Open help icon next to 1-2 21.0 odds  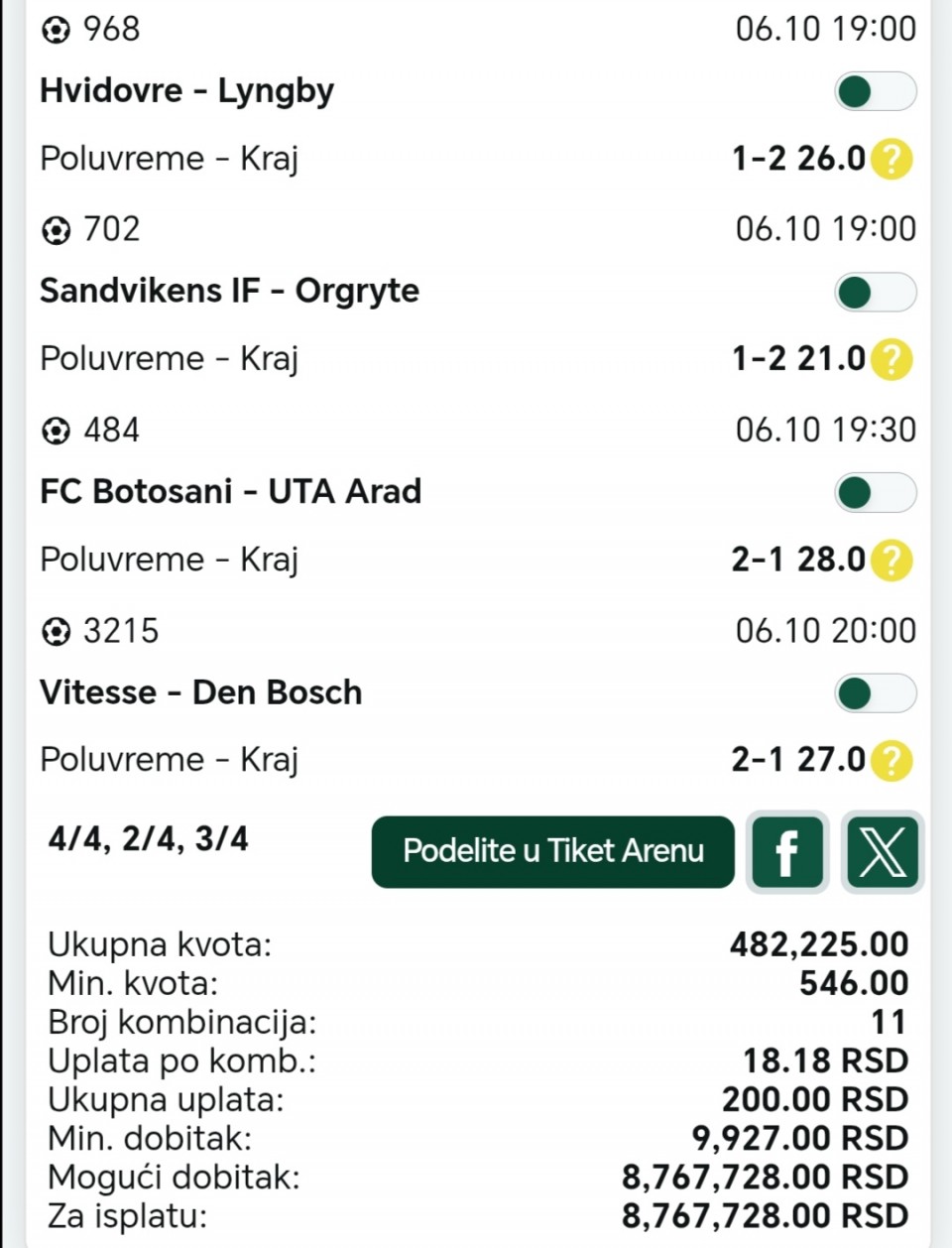tap(892, 359)
